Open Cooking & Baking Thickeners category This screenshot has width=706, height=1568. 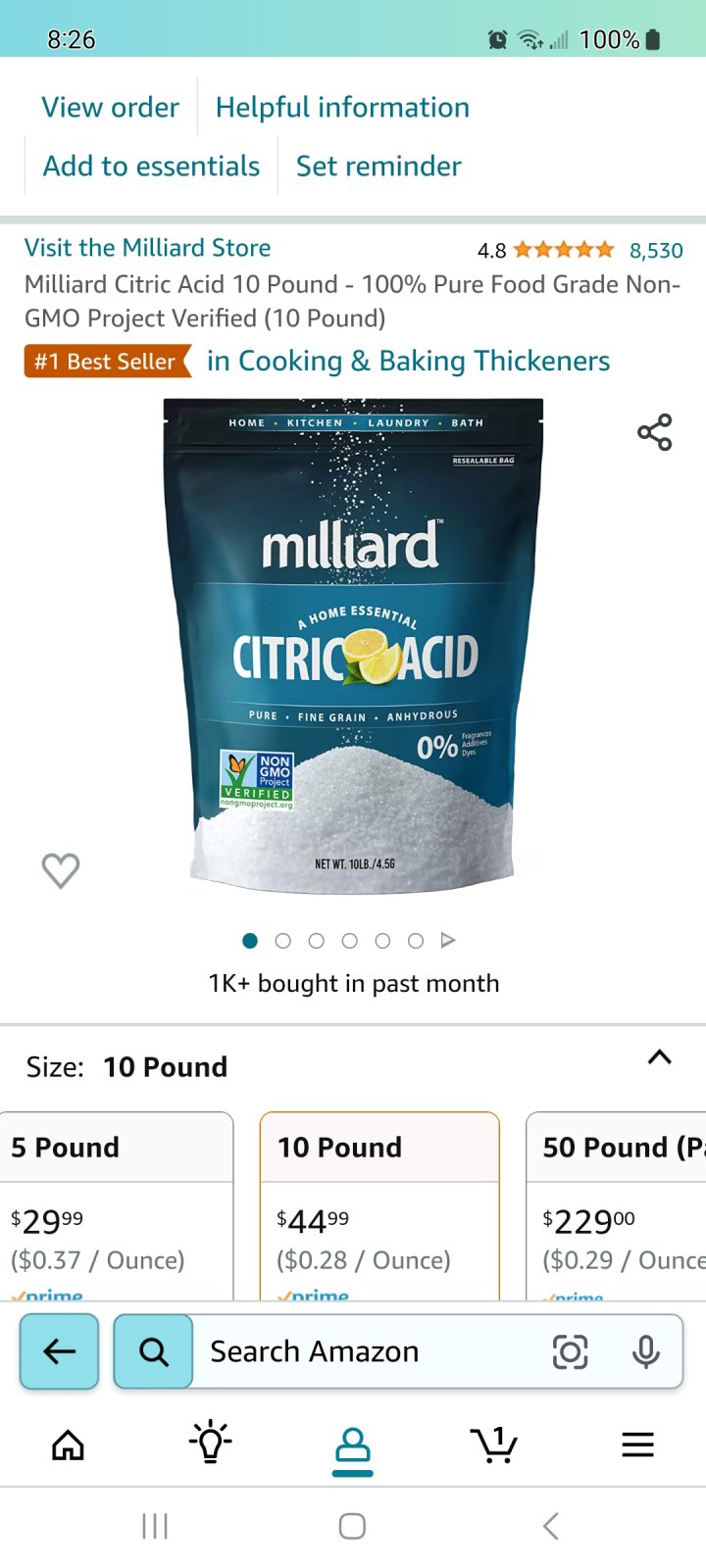pyautogui.click(x=408, y=362)
